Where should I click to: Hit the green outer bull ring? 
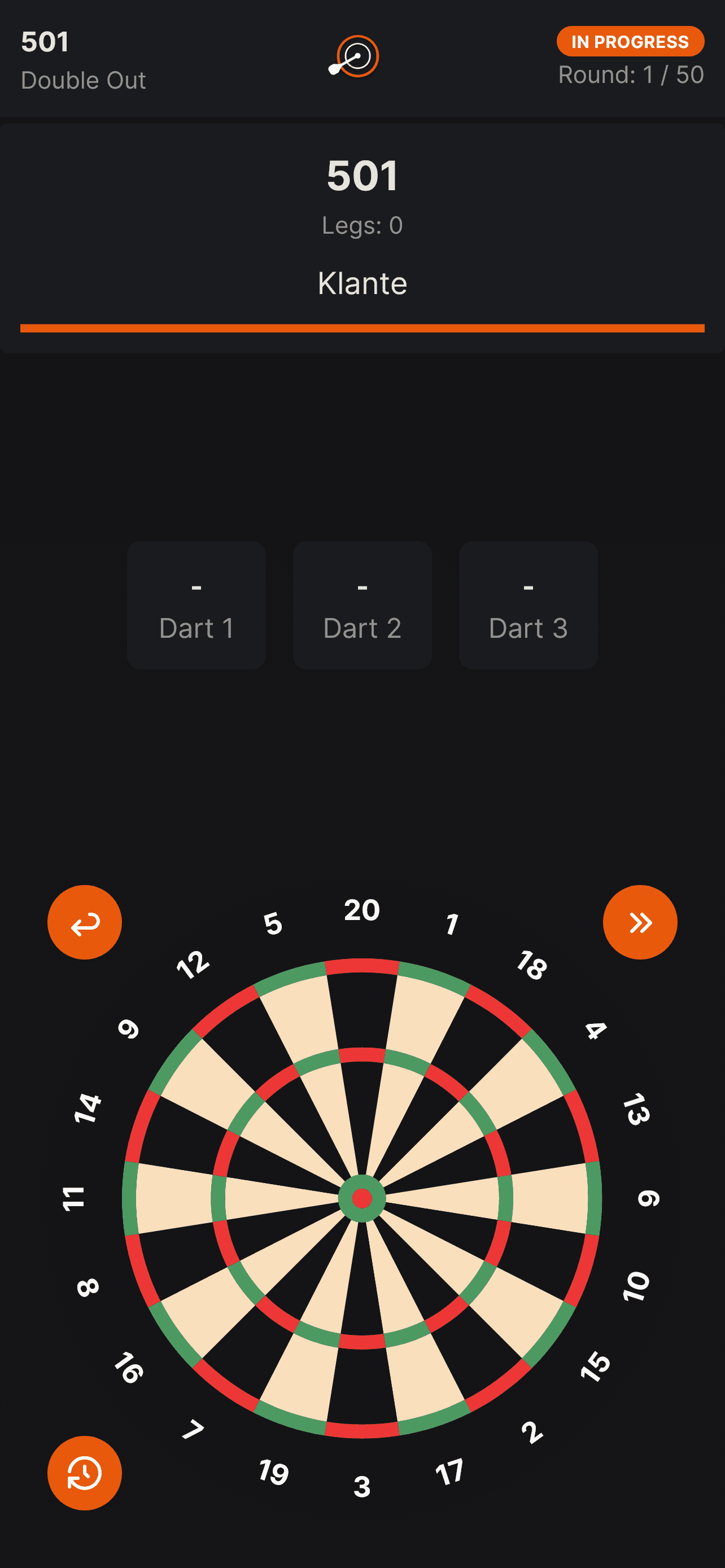coord(362,1182)
